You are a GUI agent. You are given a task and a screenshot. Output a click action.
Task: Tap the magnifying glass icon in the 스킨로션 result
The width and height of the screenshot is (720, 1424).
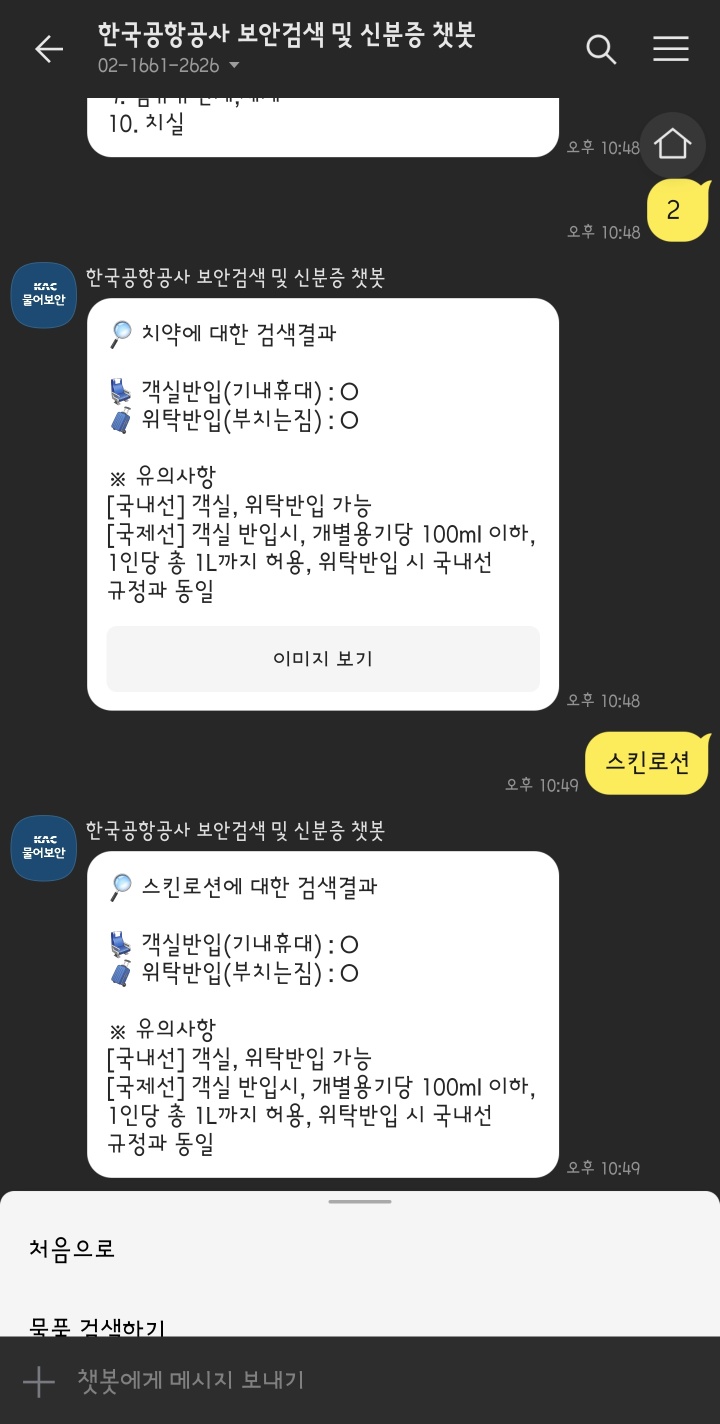point(122,885)
